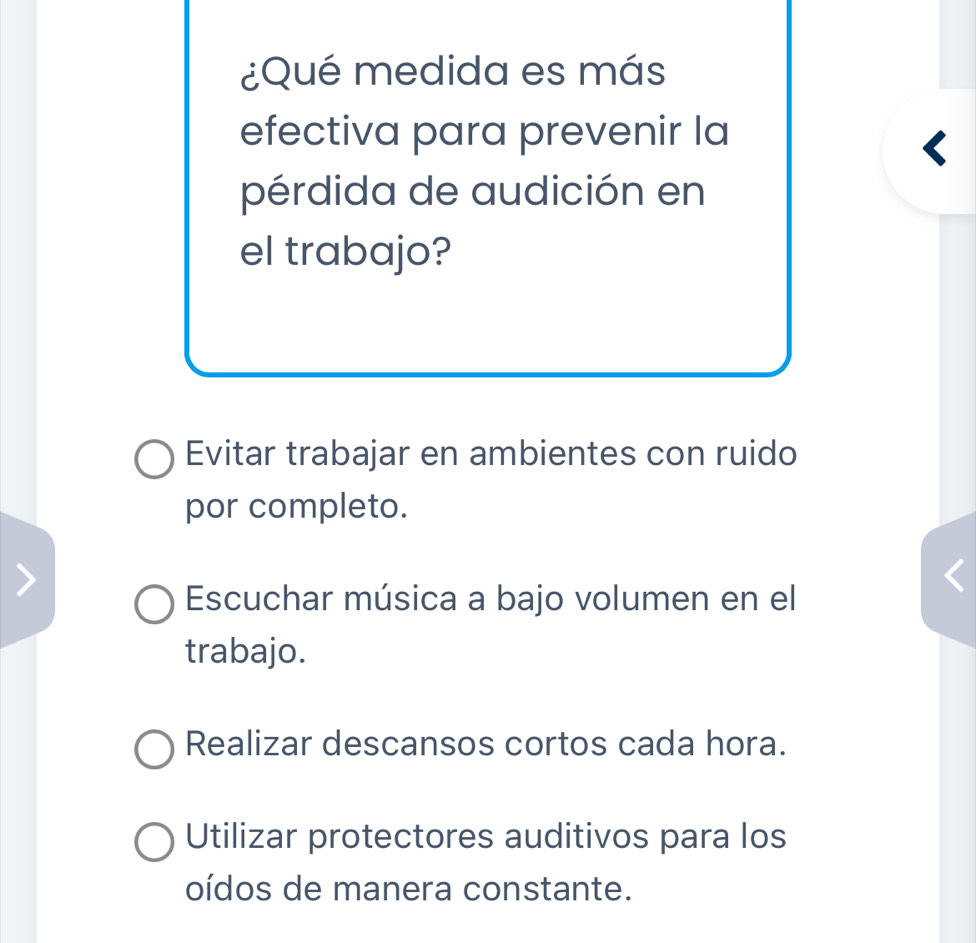Select 'Evitar trabajar en ambientes con ruido'
The height and width of the screenshot is (943, 976).
click(154, 458)
